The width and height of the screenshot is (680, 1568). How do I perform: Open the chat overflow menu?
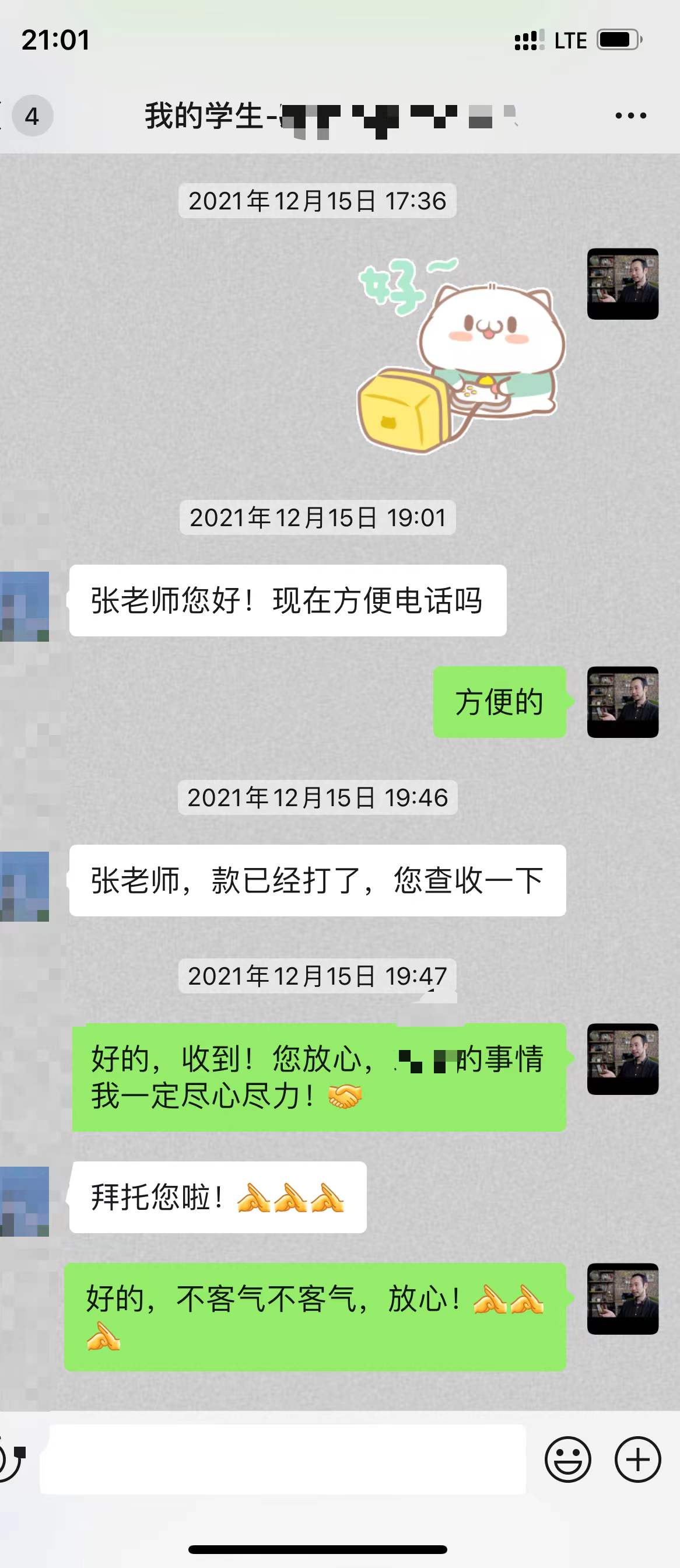click(x=630, y=116)
